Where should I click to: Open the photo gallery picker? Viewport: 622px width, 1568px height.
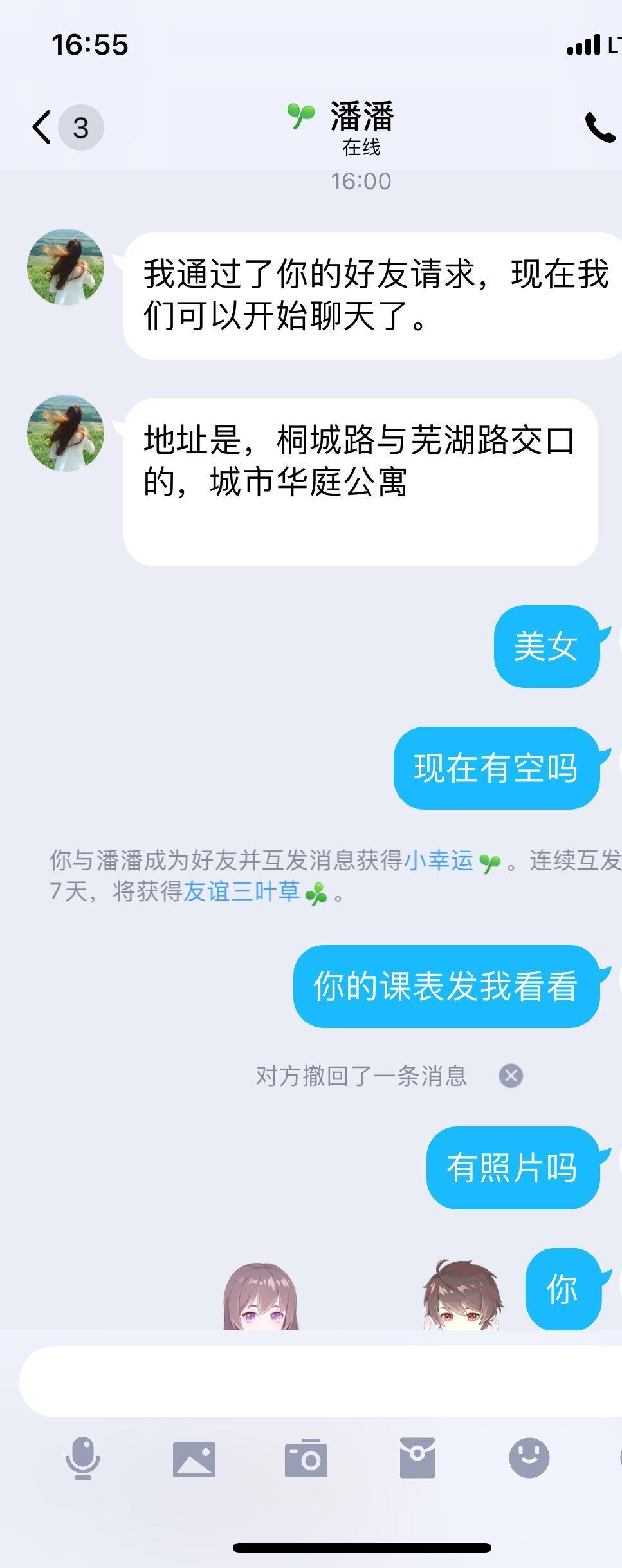click(194, 1459)
